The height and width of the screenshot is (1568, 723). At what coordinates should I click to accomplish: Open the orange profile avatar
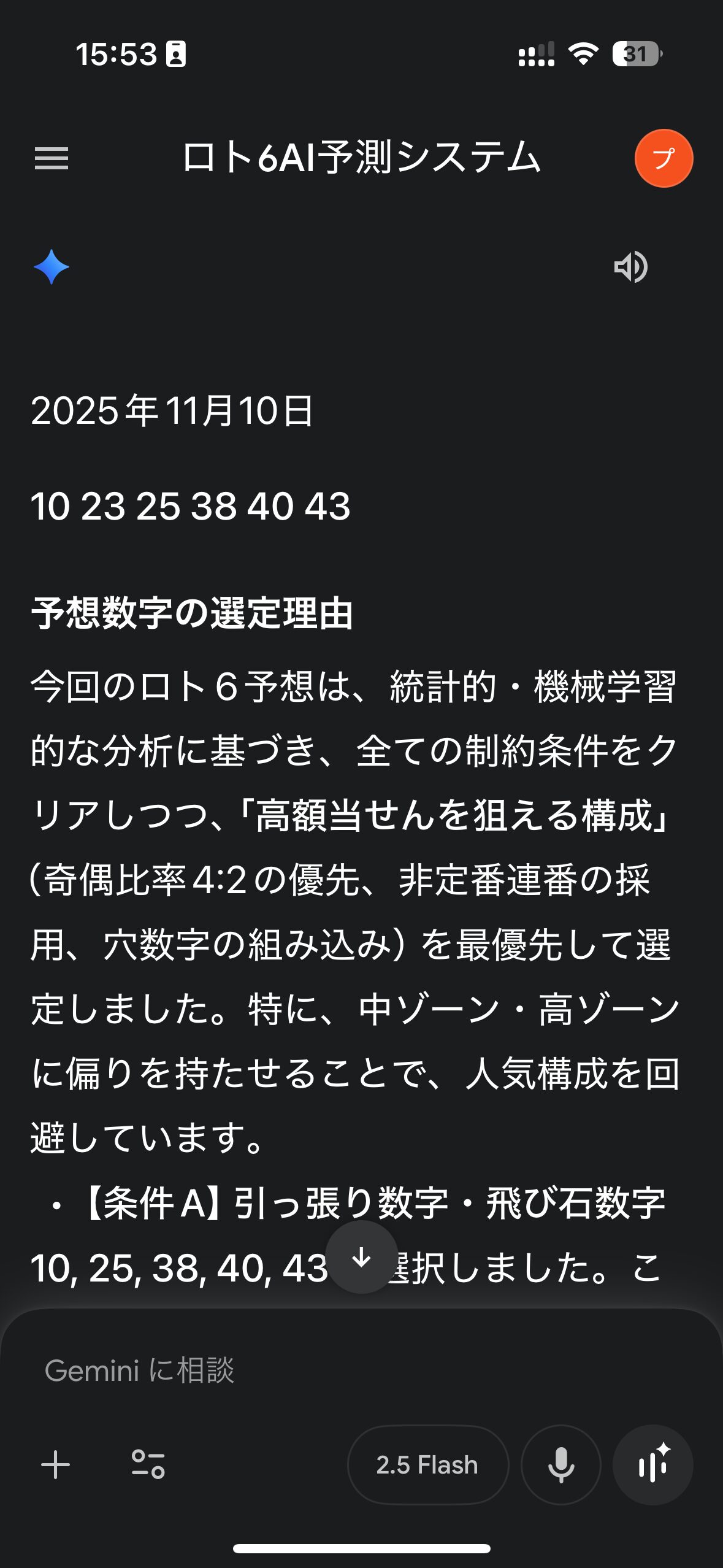coord(664,158)
